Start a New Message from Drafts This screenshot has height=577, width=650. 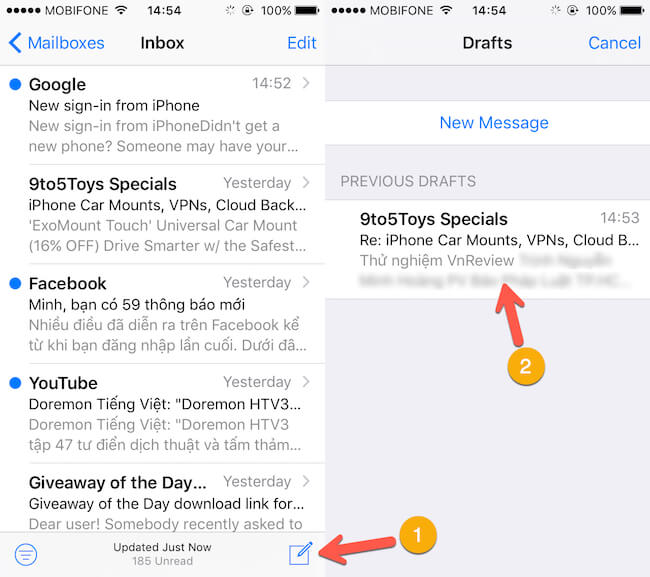click(494, 123)
